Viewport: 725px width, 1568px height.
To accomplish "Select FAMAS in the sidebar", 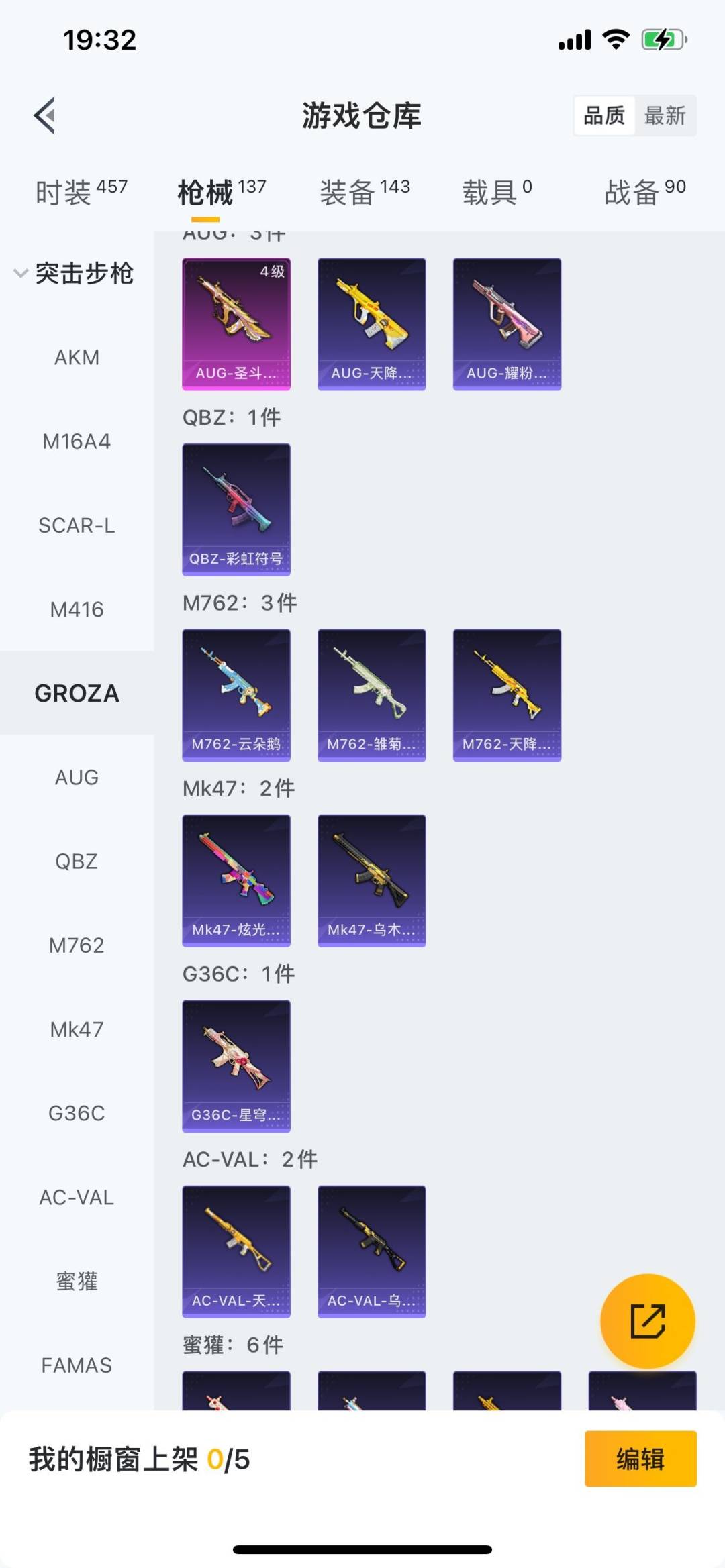I will [x=77, y=1365].
